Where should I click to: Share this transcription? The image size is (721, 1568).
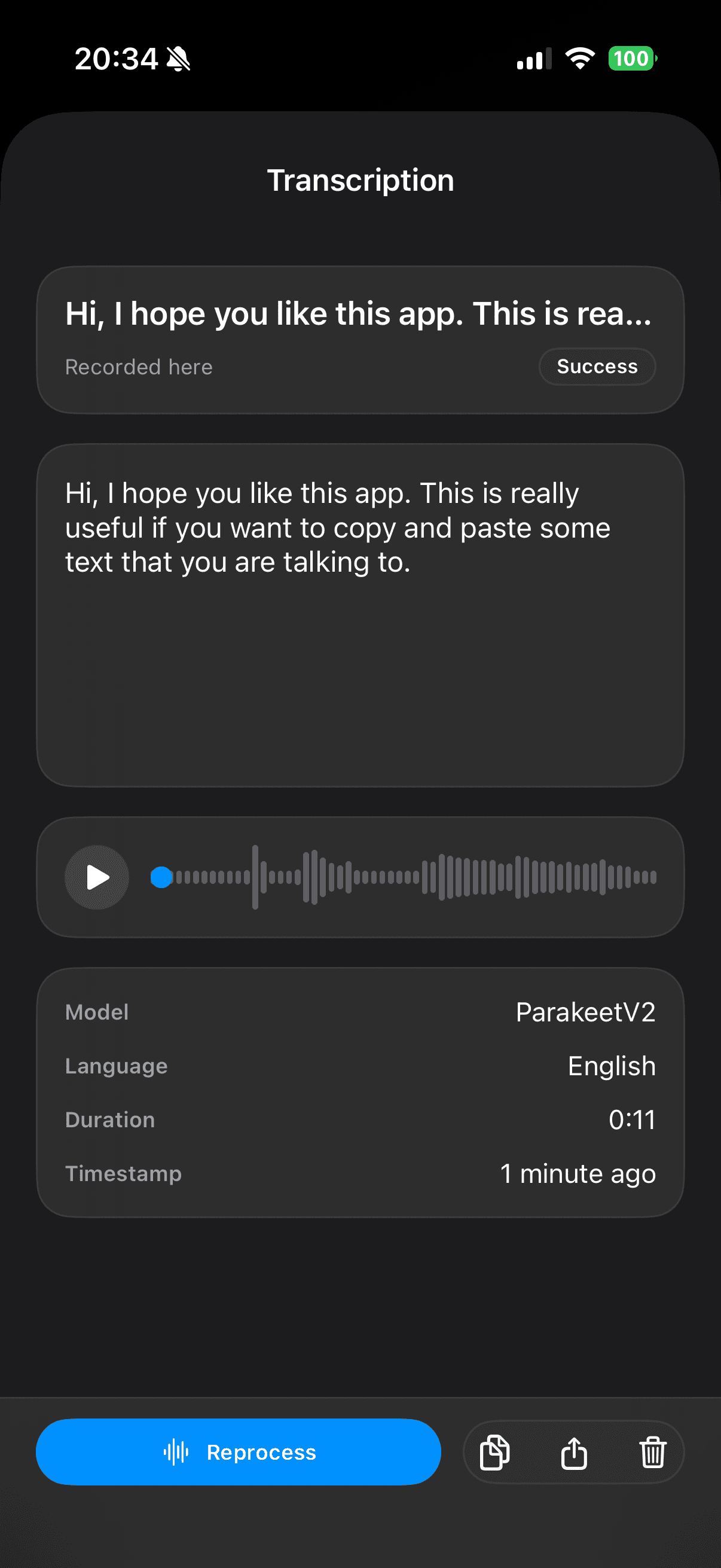574,1453
